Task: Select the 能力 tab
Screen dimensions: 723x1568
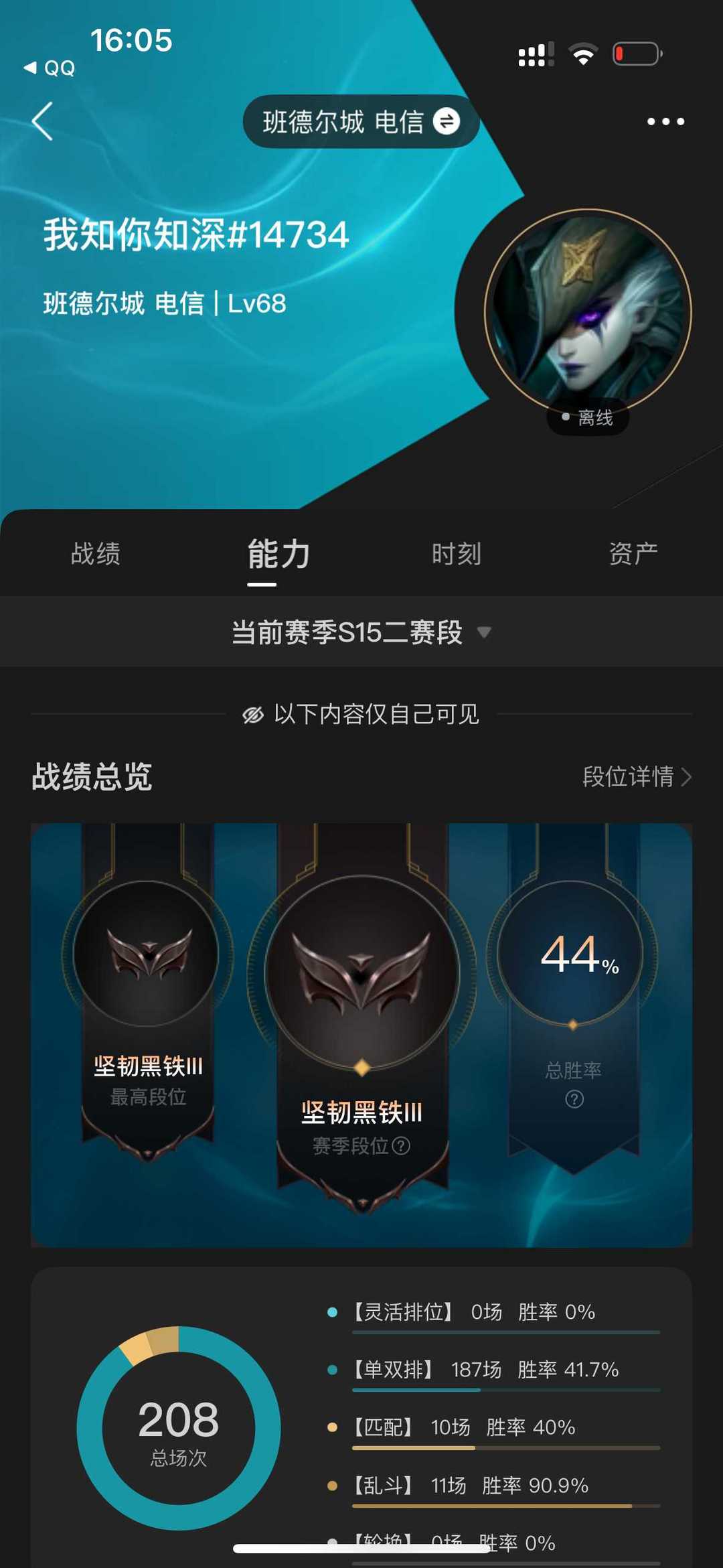Action: pos(278,555)
